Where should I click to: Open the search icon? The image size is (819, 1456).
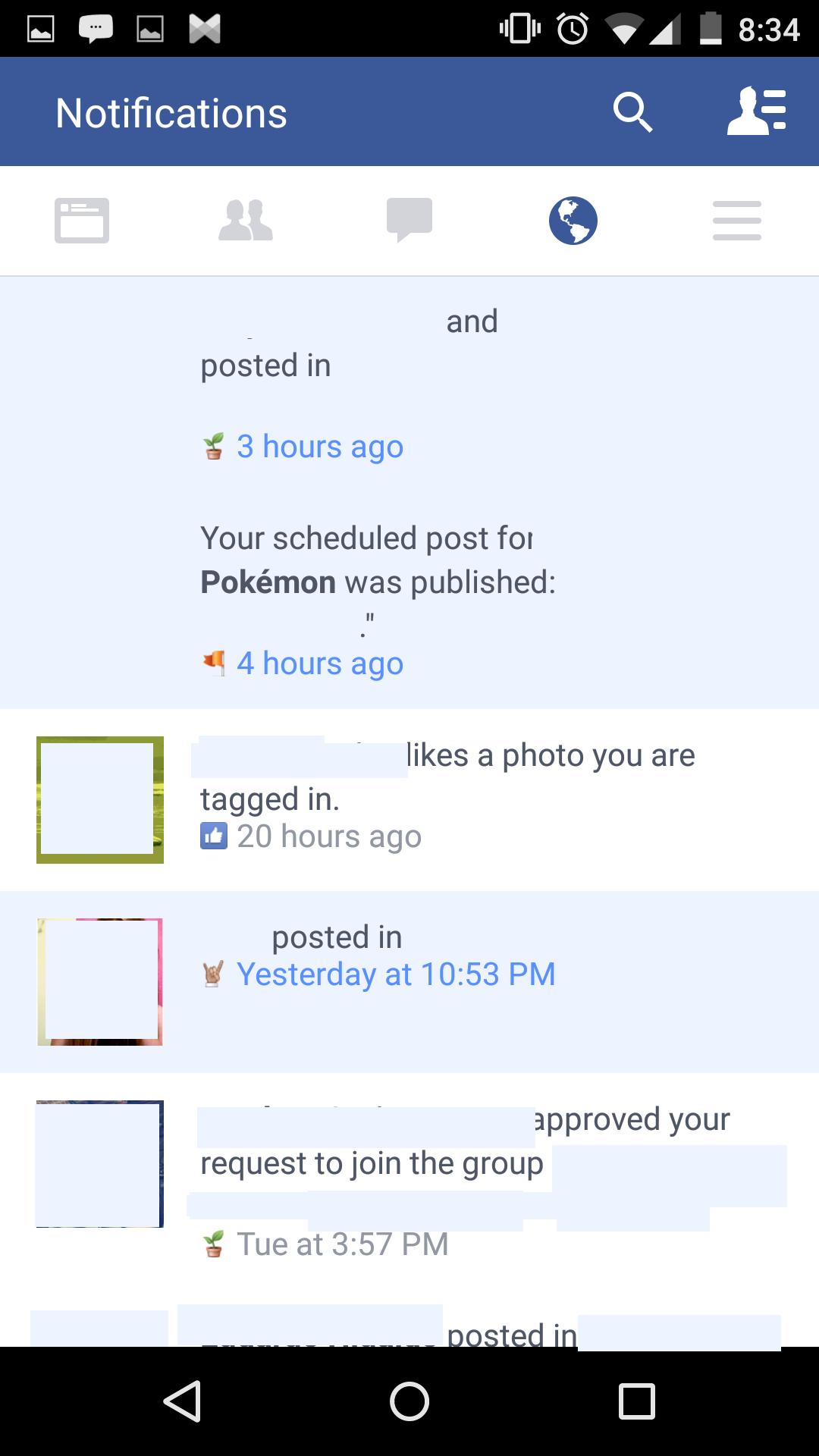click(x=632, y=112)
